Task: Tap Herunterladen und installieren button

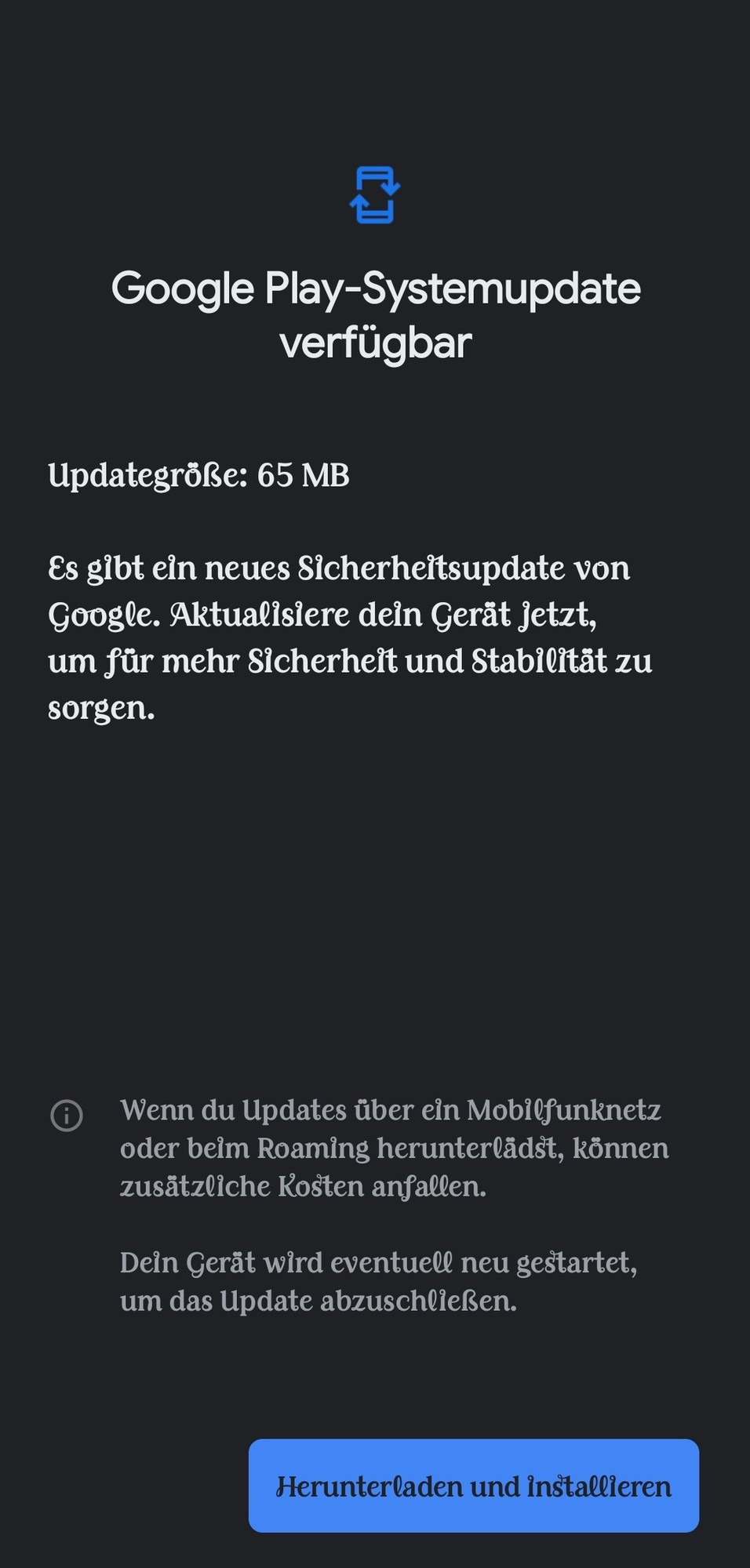Action: (x=473, y=1486)
